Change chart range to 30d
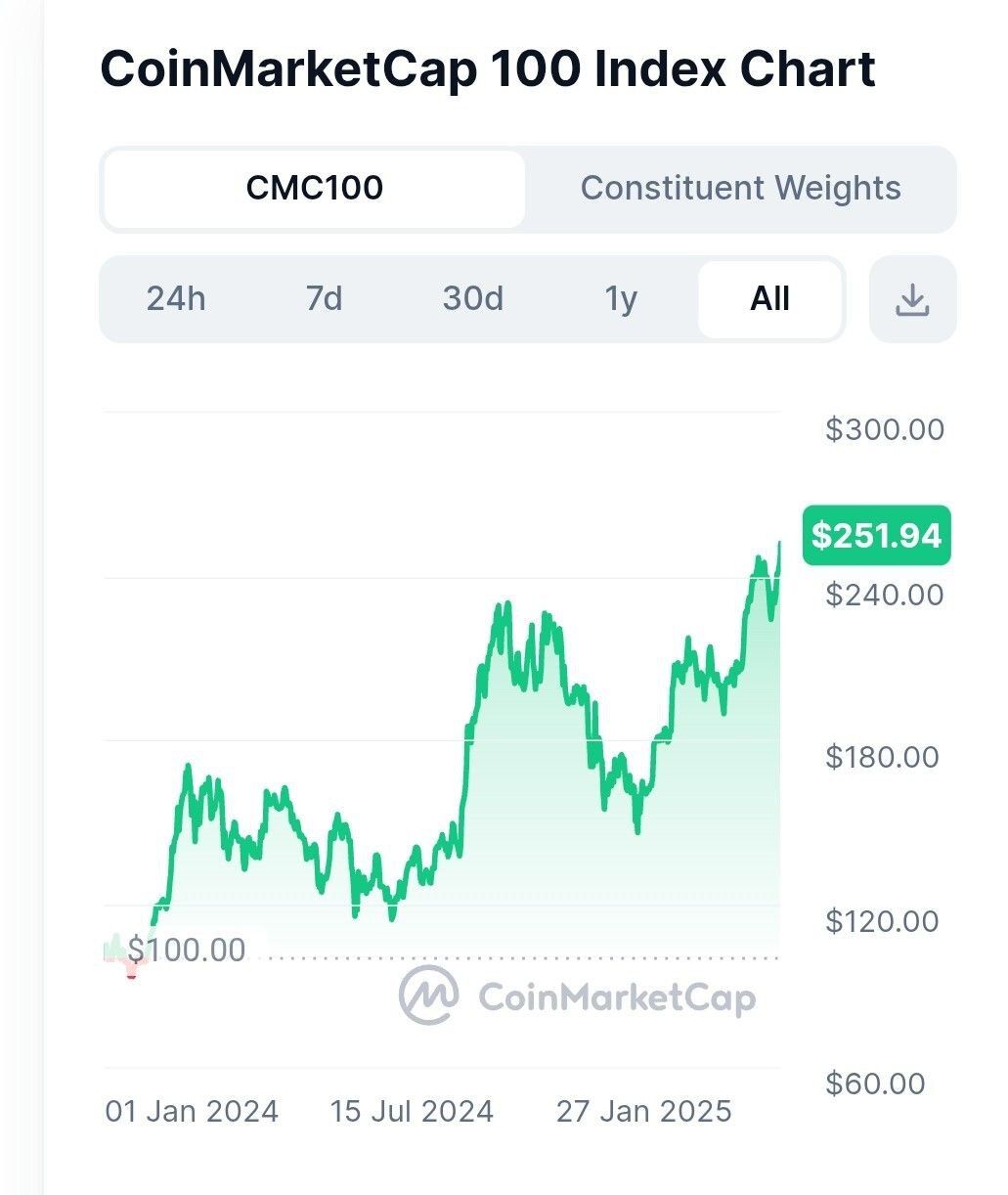 pos(473,298)
